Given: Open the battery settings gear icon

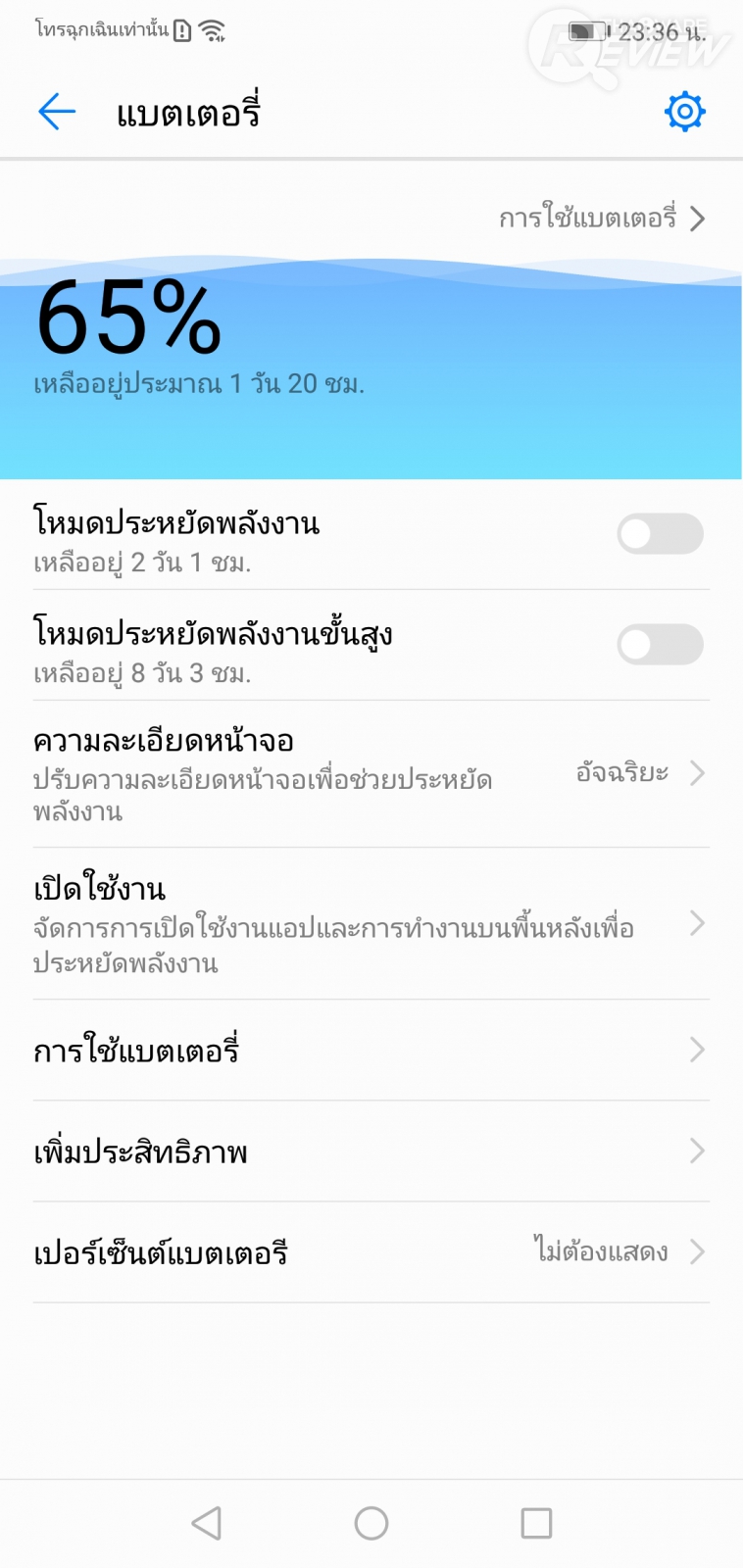Looking at the screenshot, I should pyautogui.click(x=684, y=112).
